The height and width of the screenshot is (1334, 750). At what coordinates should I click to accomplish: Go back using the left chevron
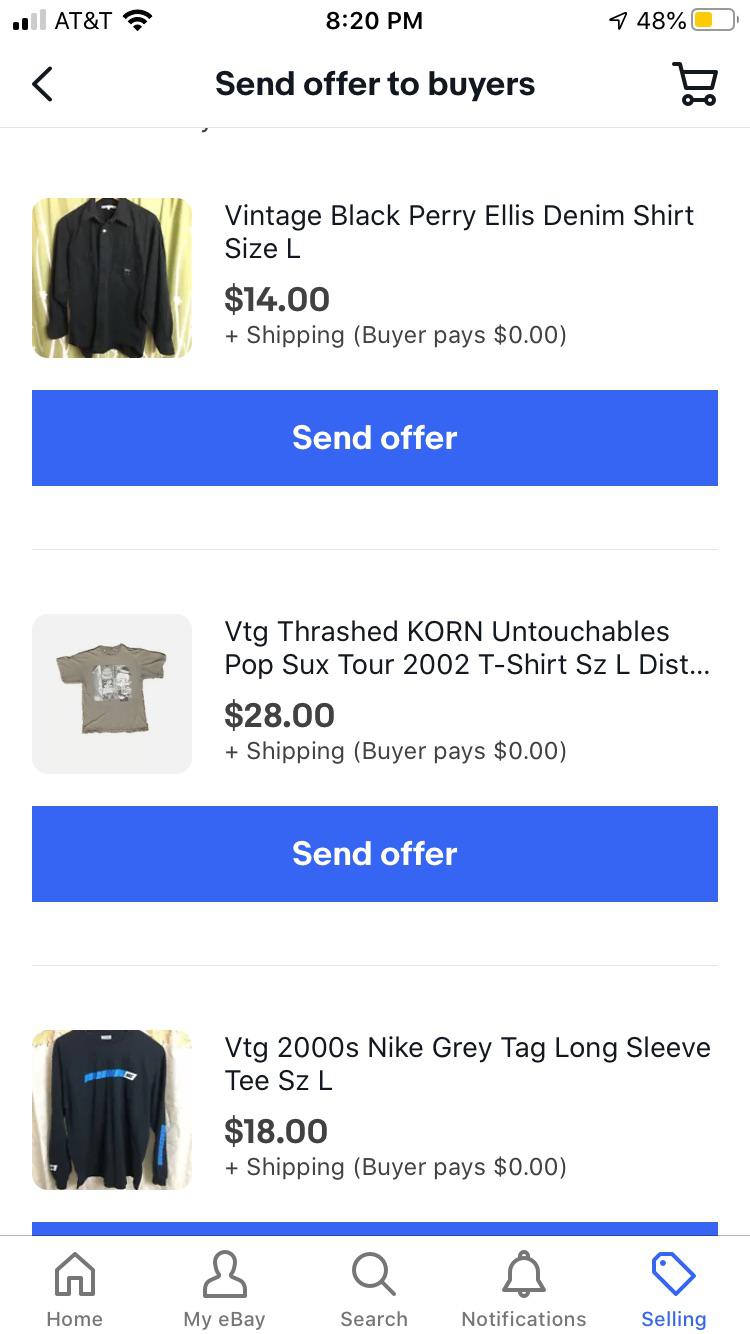click(42, 84)
